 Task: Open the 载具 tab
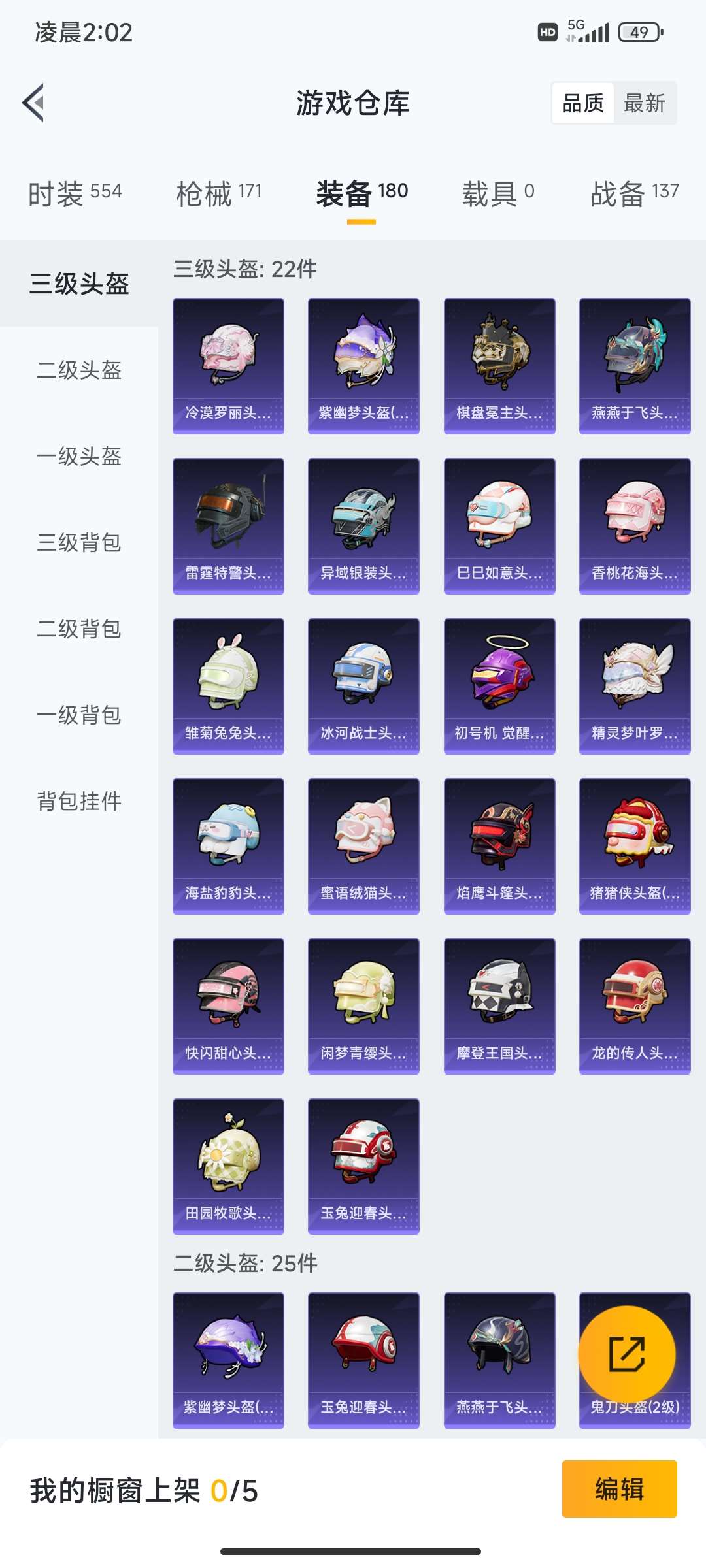coord(498,193)
